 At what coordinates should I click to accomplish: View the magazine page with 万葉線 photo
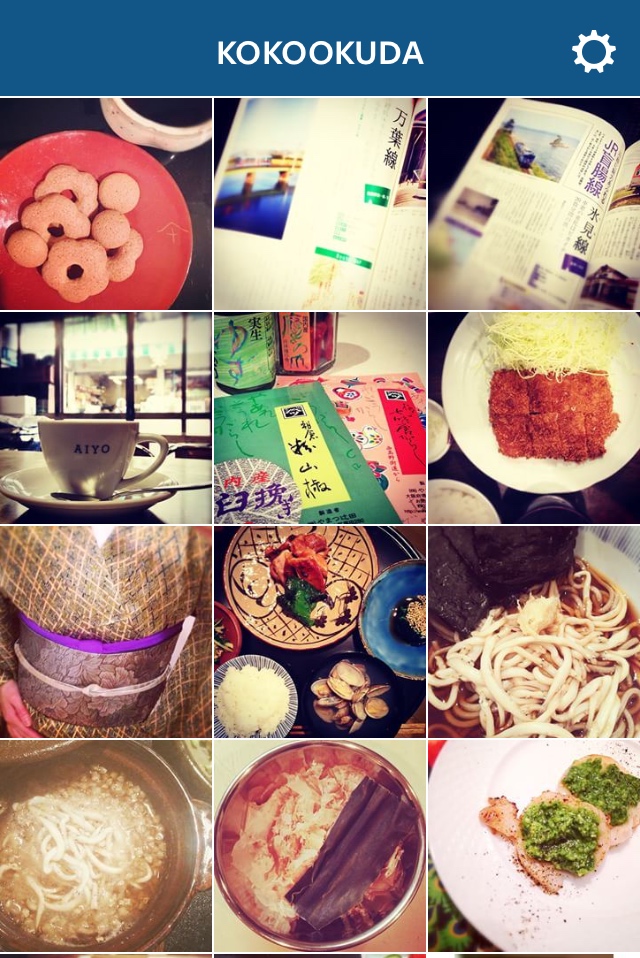320,204
